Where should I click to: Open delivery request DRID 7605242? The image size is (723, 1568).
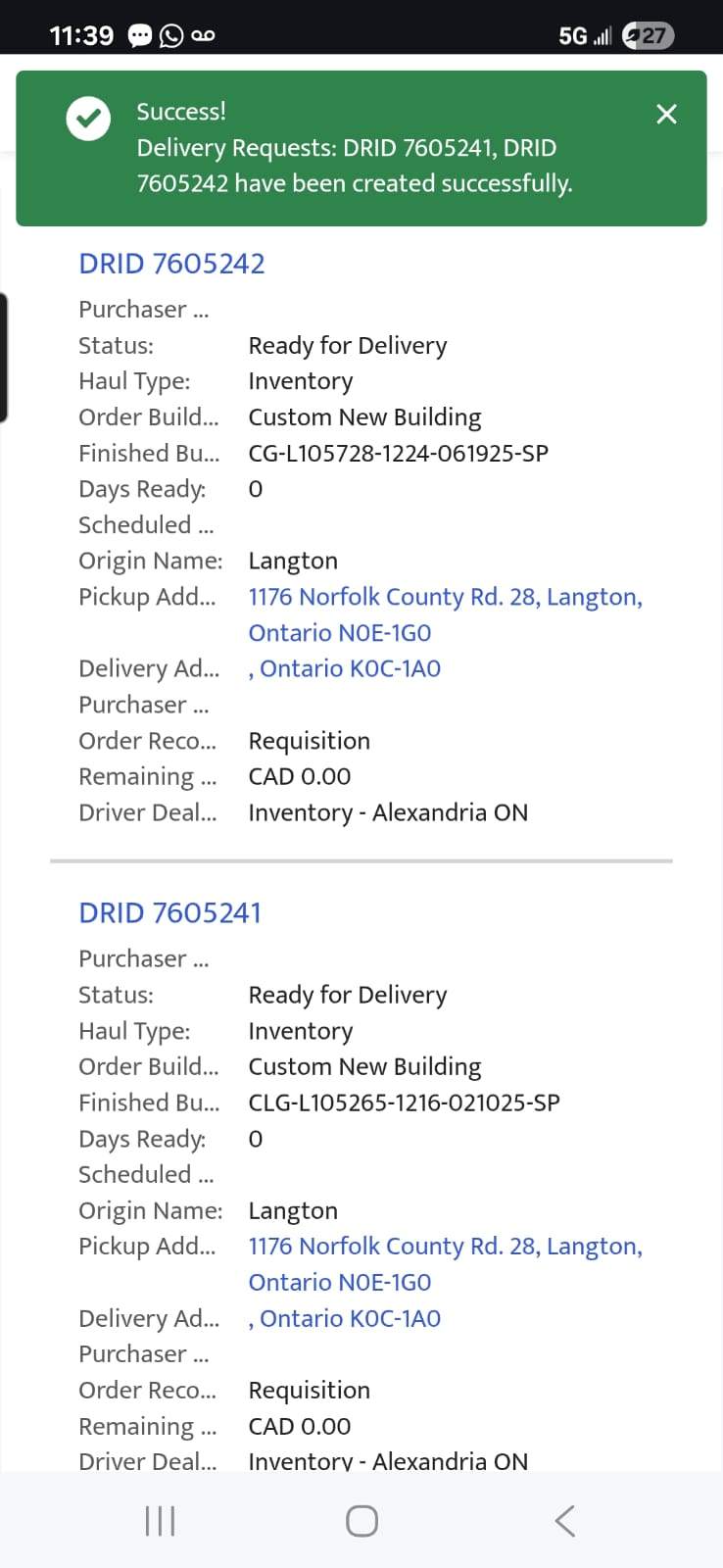[x=171, y=264]
